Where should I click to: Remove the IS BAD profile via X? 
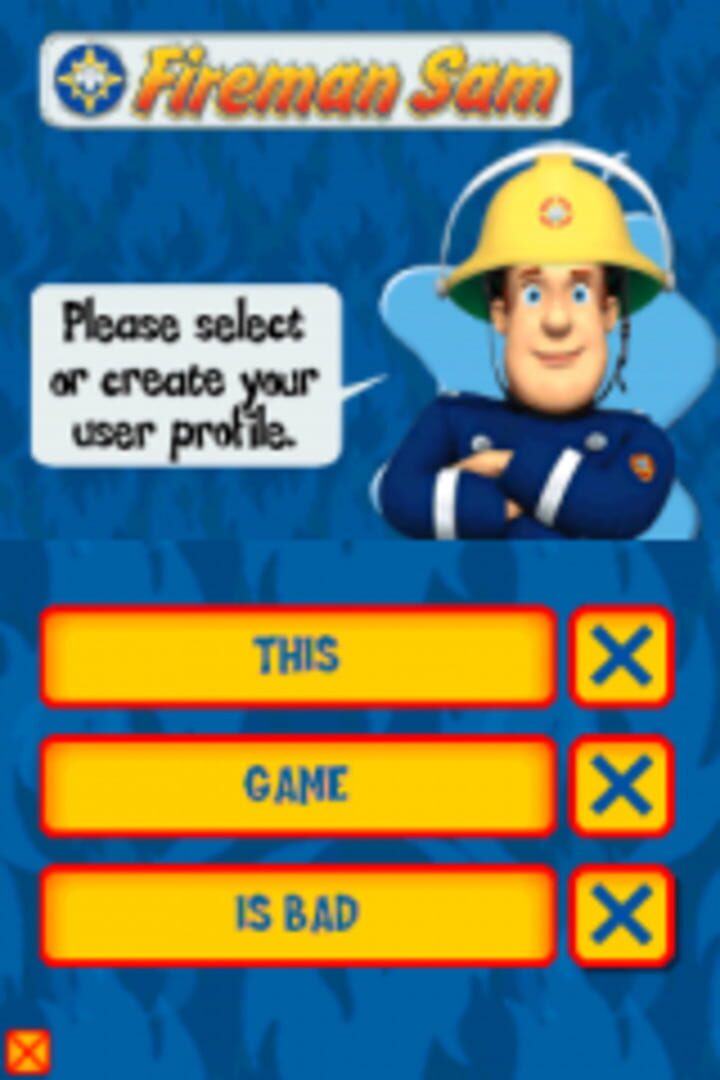(621, 915)
